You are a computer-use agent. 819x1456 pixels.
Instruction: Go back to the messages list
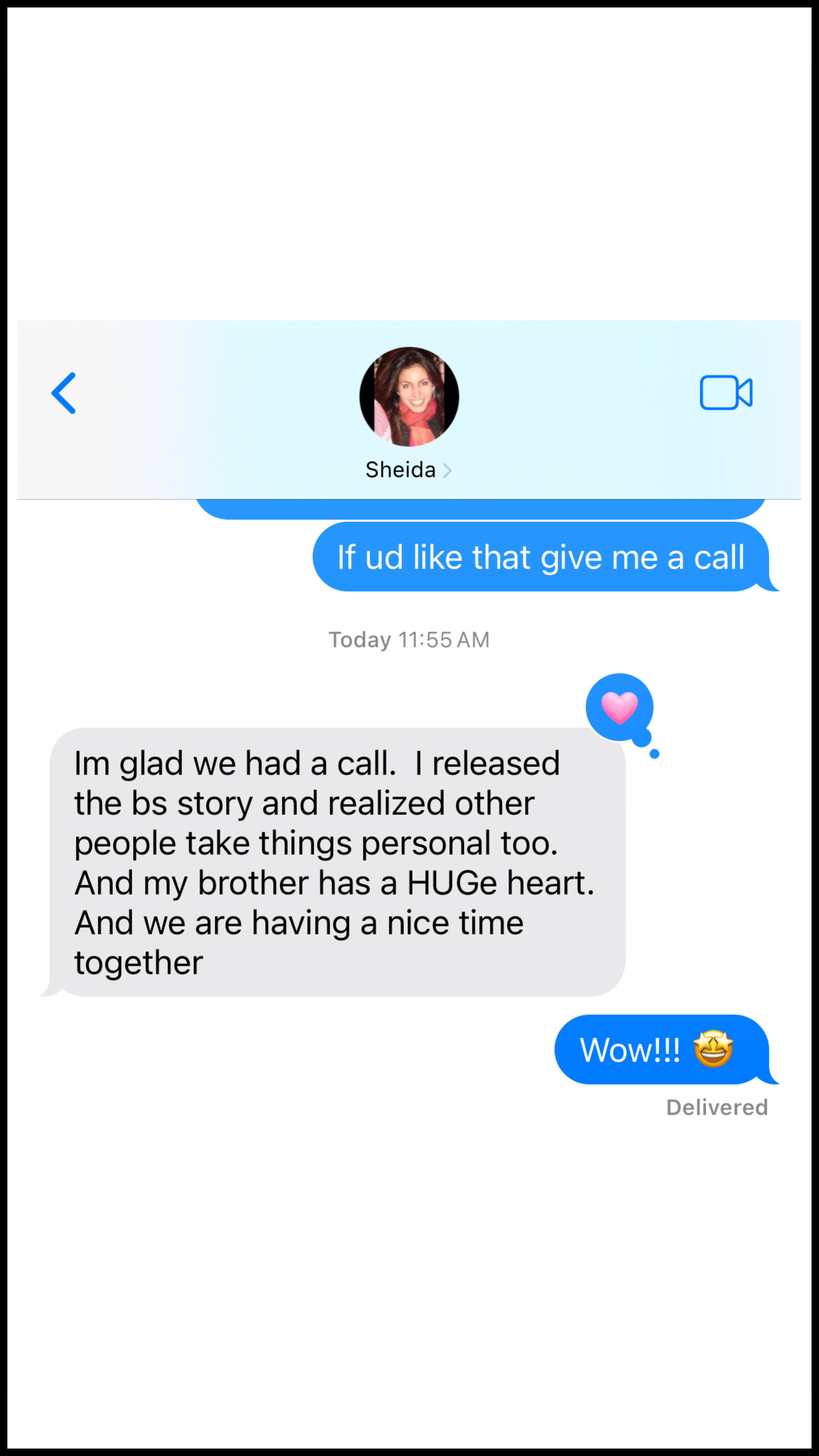pos(63,393)
